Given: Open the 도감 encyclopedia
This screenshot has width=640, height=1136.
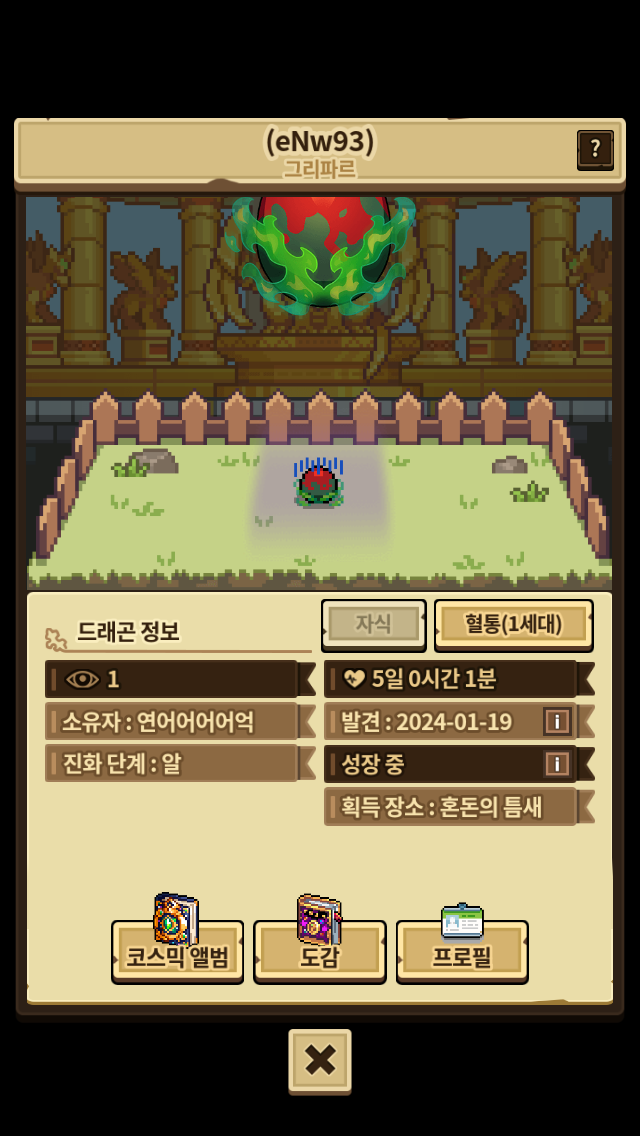Looking at the screenshot, I should click(320, 951).
